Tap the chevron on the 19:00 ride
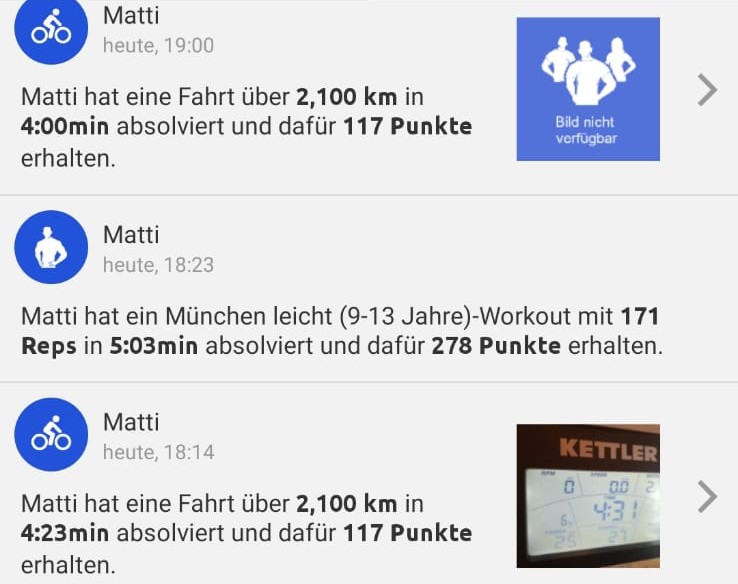The width and height of the screenshot is (738, 584). point(707,91)
